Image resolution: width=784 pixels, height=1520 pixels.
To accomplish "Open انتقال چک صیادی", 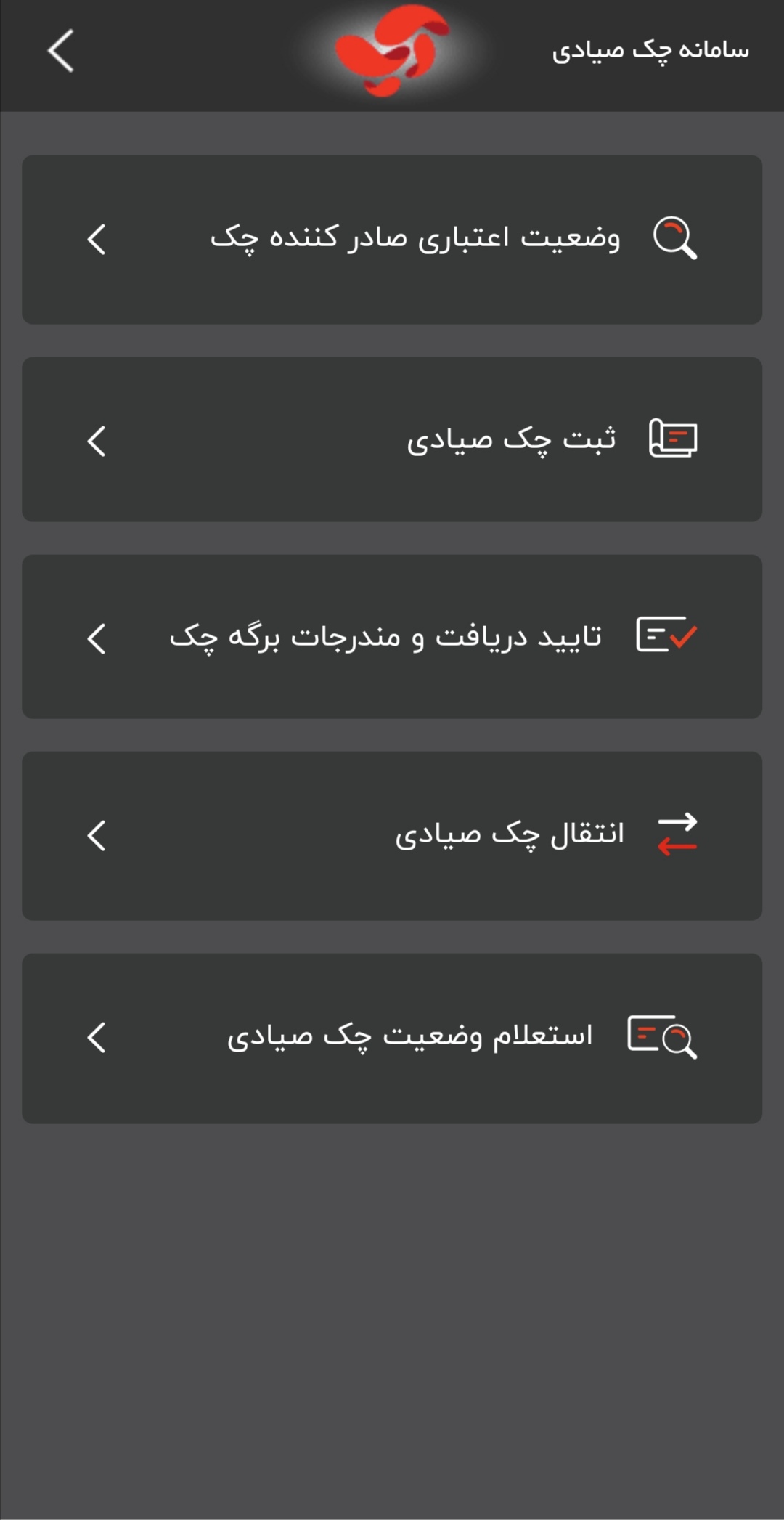I will point(392,835).
